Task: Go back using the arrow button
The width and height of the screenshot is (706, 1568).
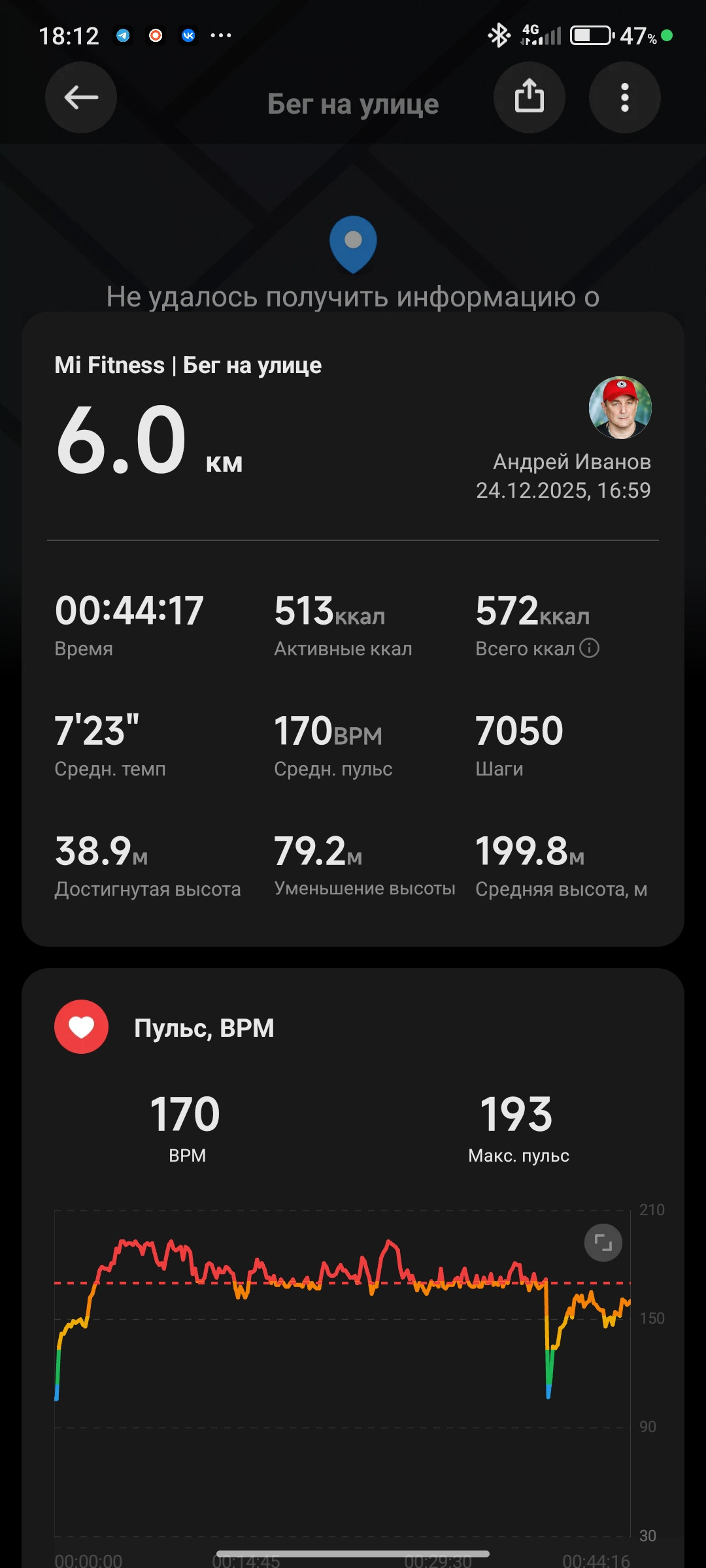Action: pyautogui.click(x=81, y=97)
